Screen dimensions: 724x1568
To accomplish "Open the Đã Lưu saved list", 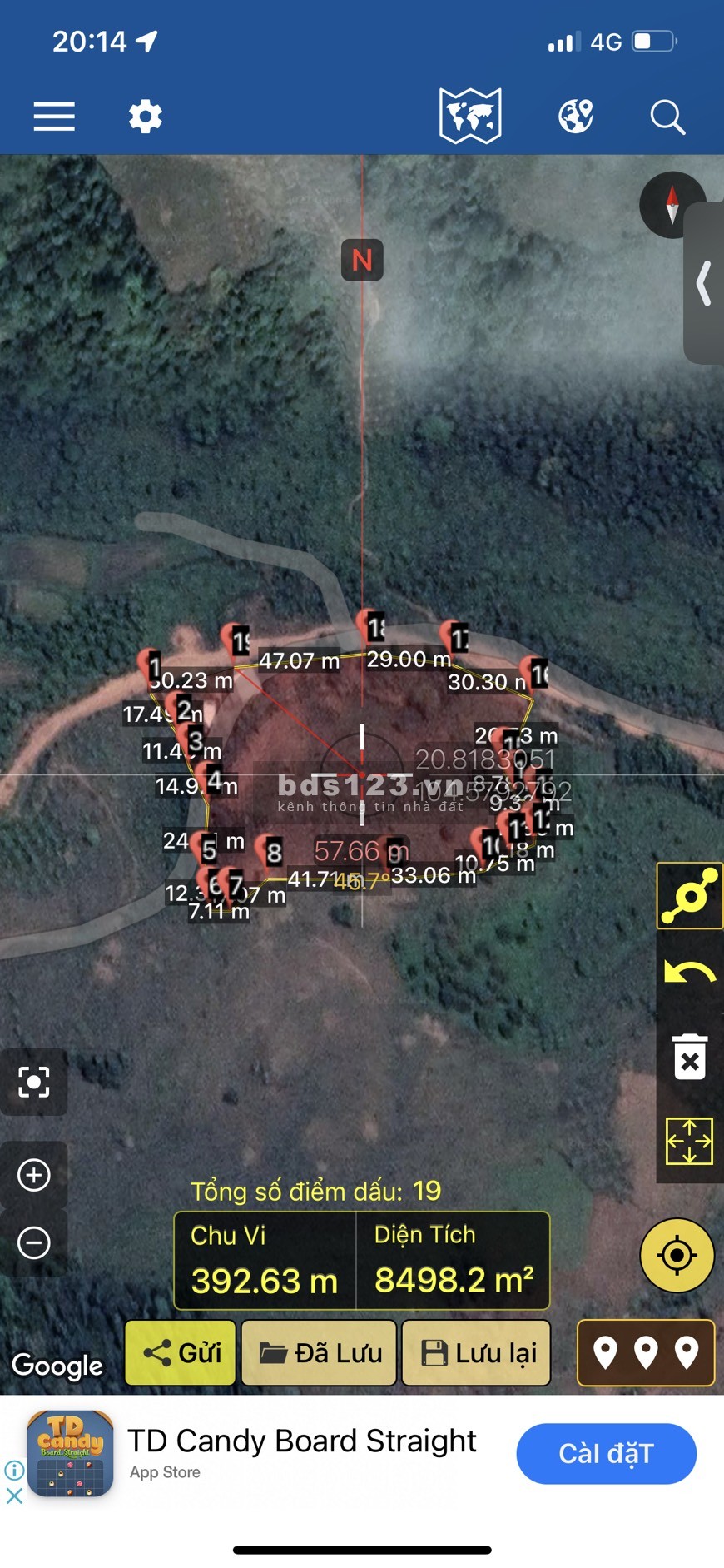I will click(320, 1352).
